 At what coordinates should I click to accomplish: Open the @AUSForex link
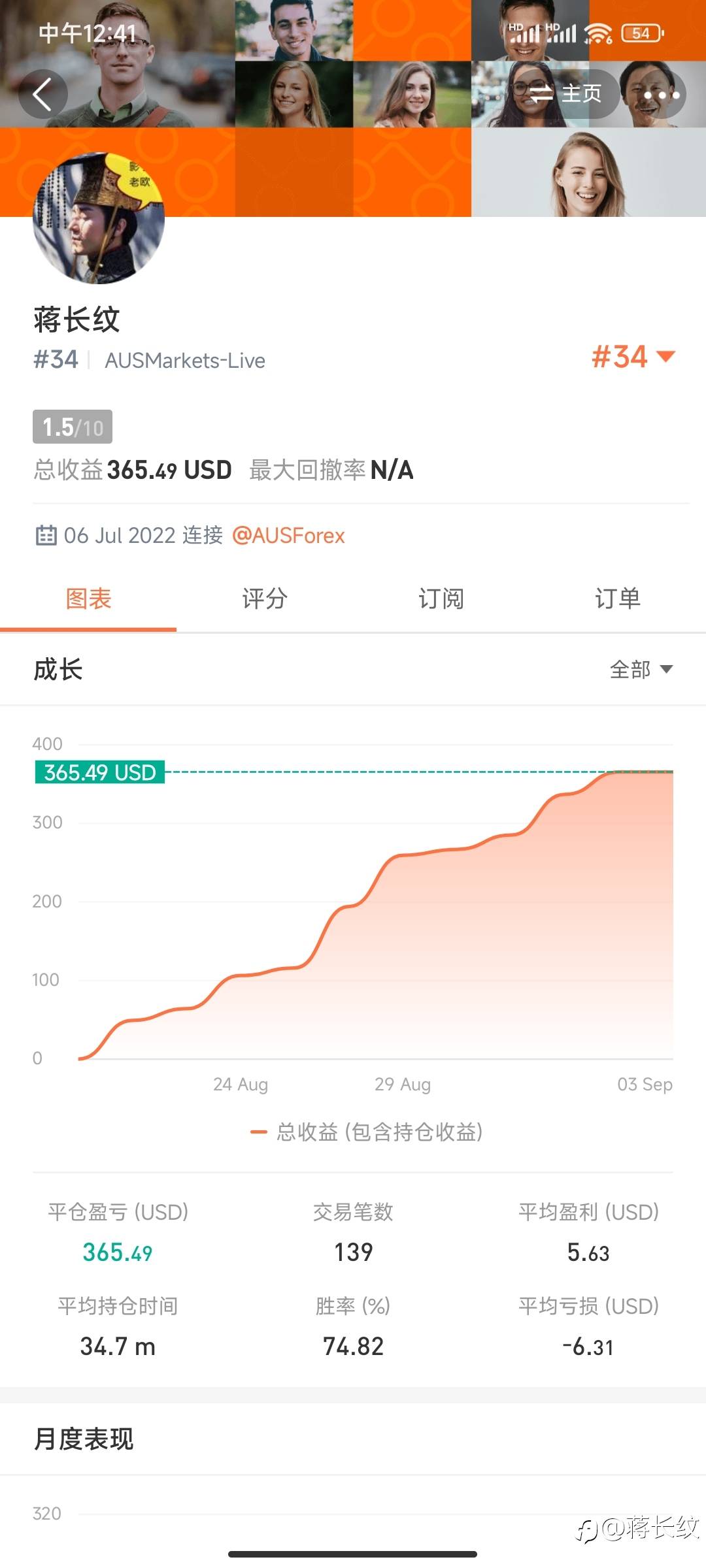pyautogui.click(x=288, y=536)
